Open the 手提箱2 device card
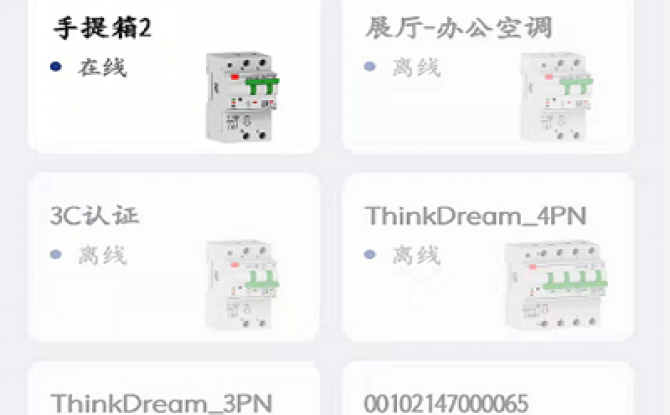670x415 pixels. click(173, 75)
